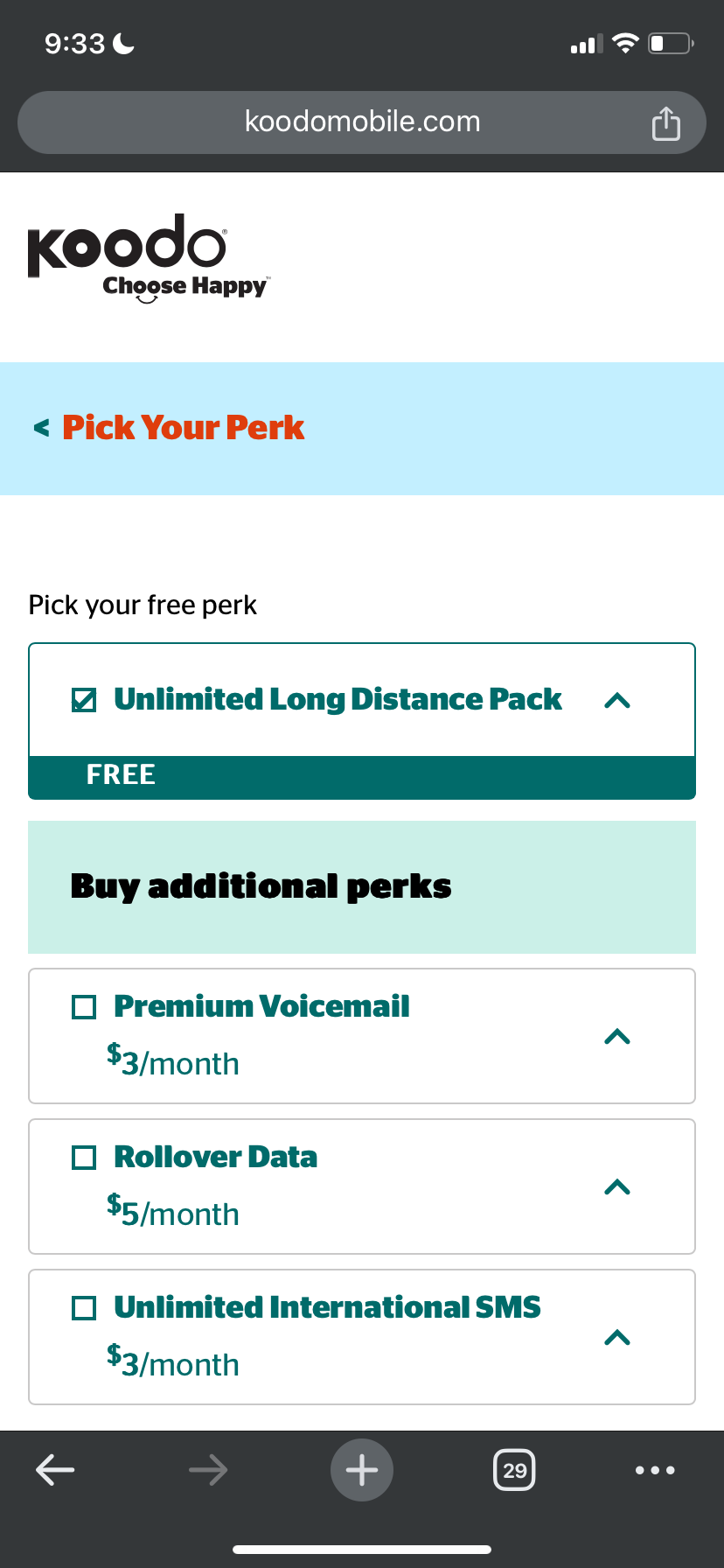Check the Unlimited International SMS checkbox

(x=84, y=1308)
